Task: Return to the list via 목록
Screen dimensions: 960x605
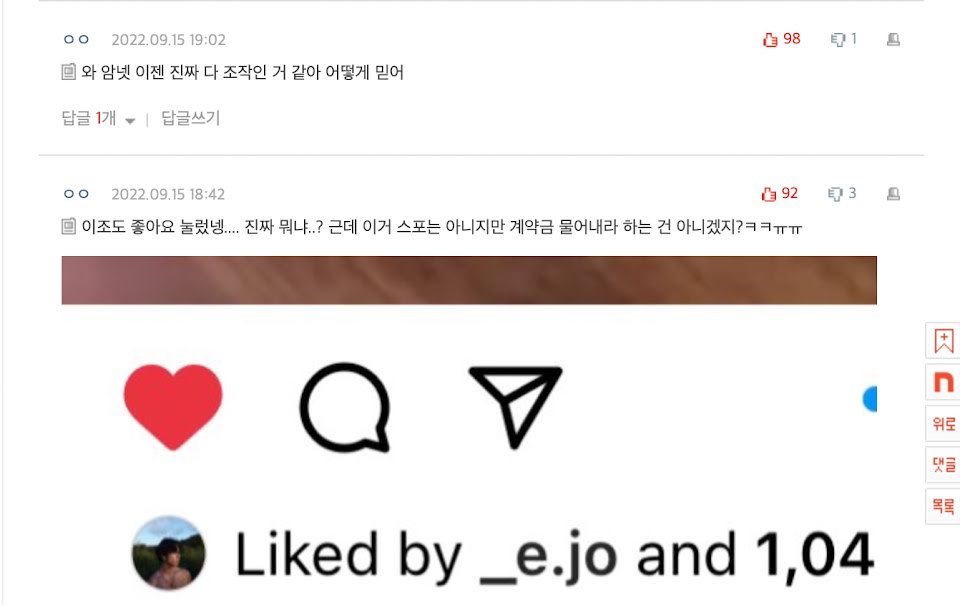Action: [943, 506]
